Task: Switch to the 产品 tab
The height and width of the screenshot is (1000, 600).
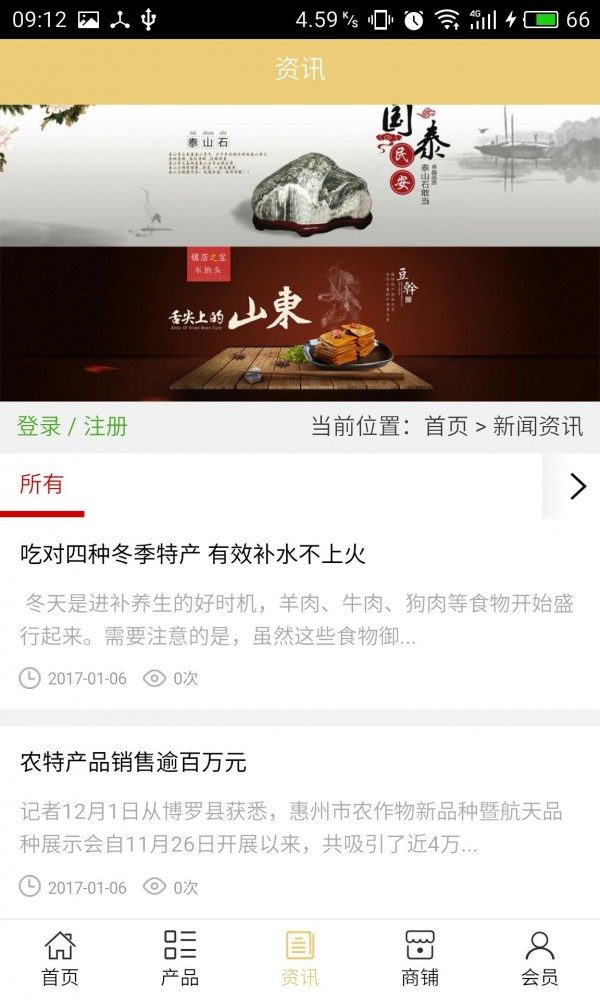Action: 180,958
